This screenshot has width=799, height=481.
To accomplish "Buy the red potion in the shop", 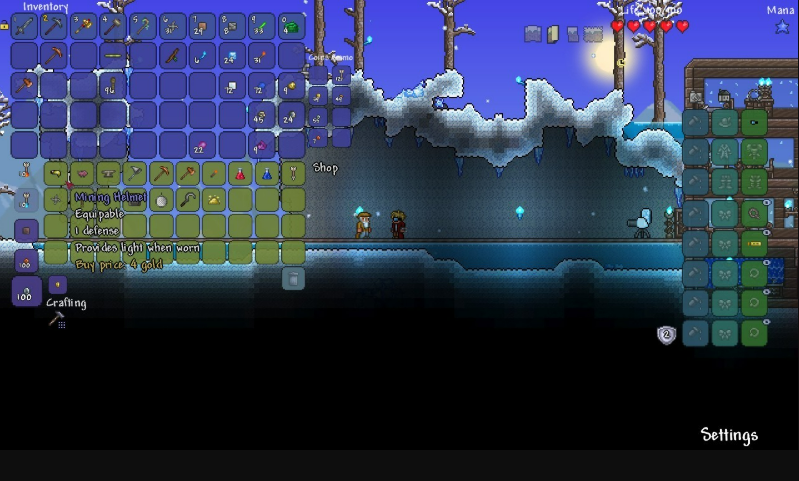I will click(240, 174).
